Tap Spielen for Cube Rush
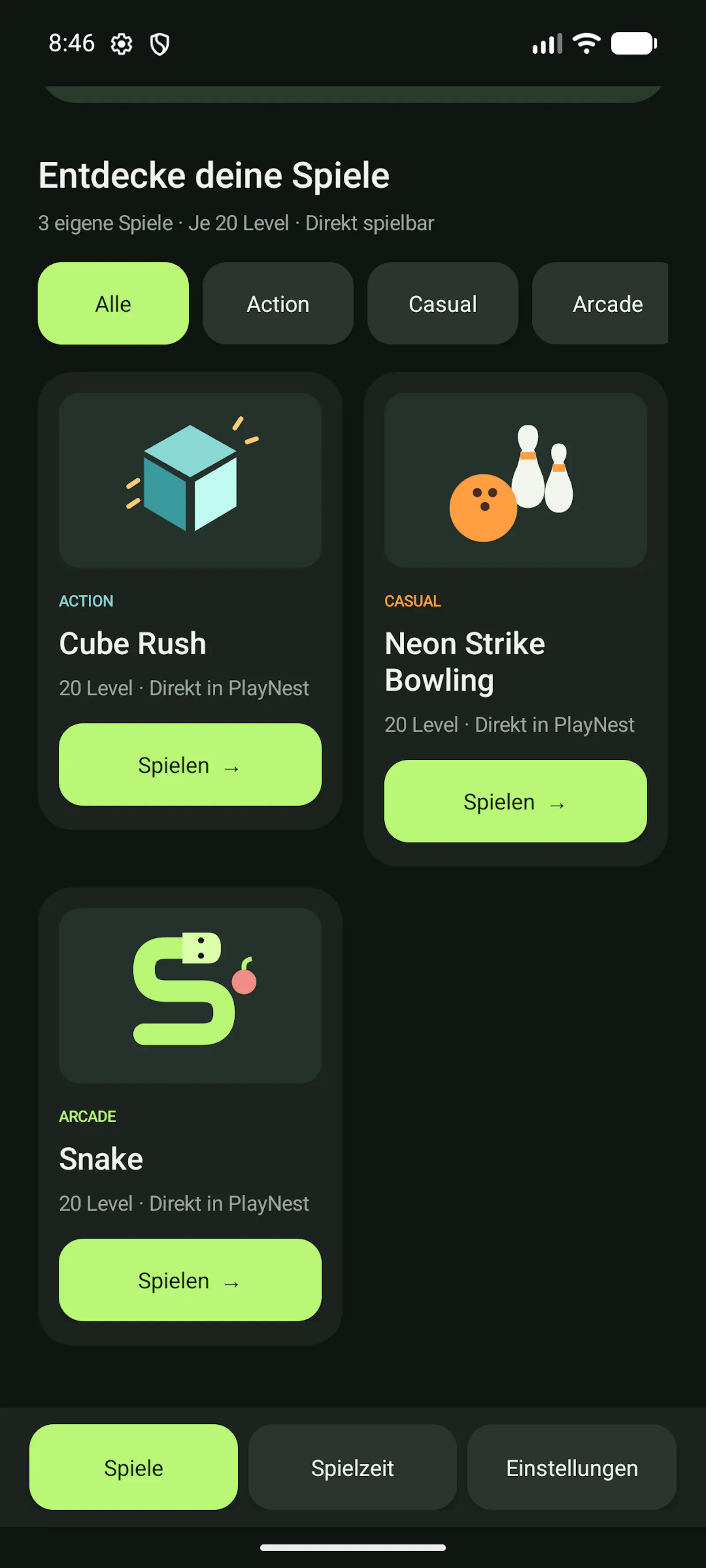 [x=190, y=765]
